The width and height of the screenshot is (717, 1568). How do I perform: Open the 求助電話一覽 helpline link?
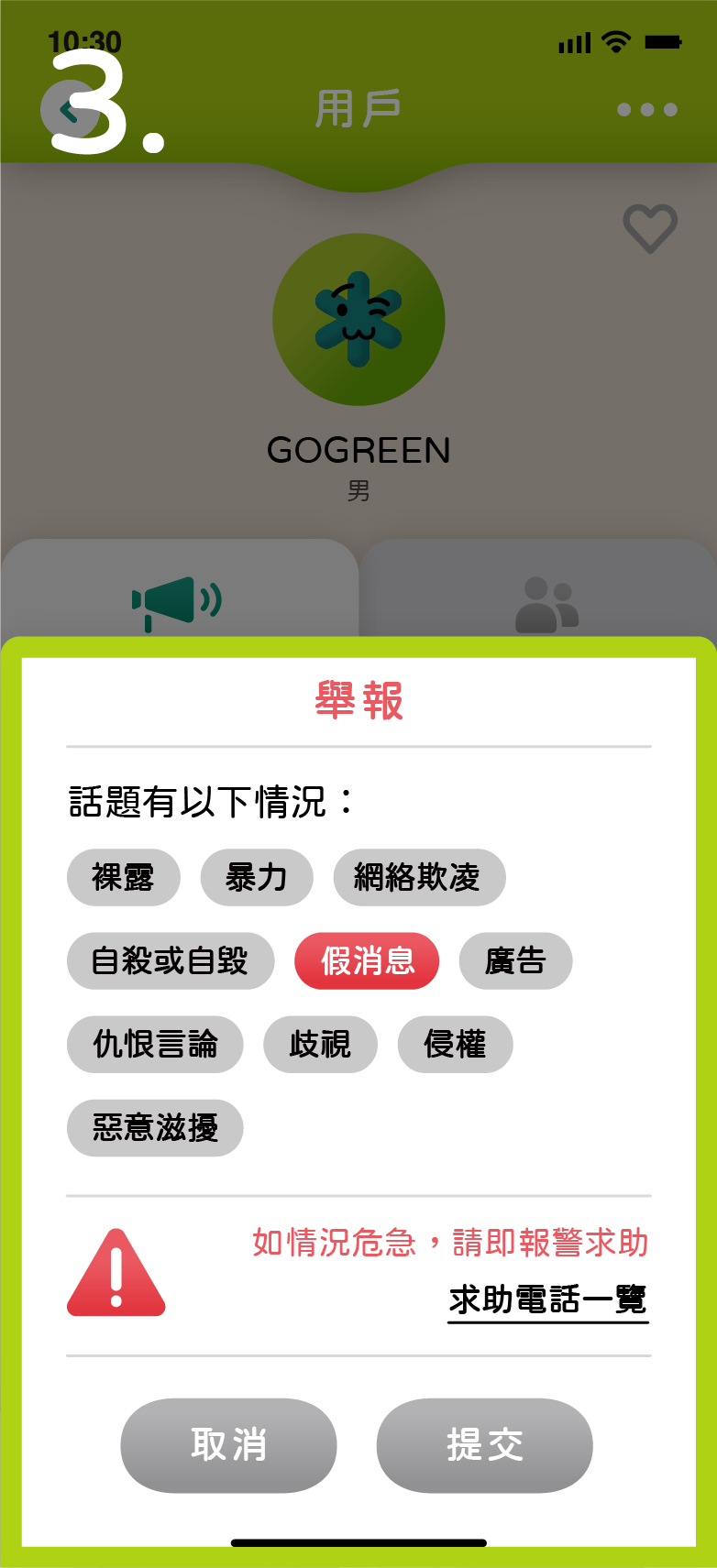tap(547, 1300)
